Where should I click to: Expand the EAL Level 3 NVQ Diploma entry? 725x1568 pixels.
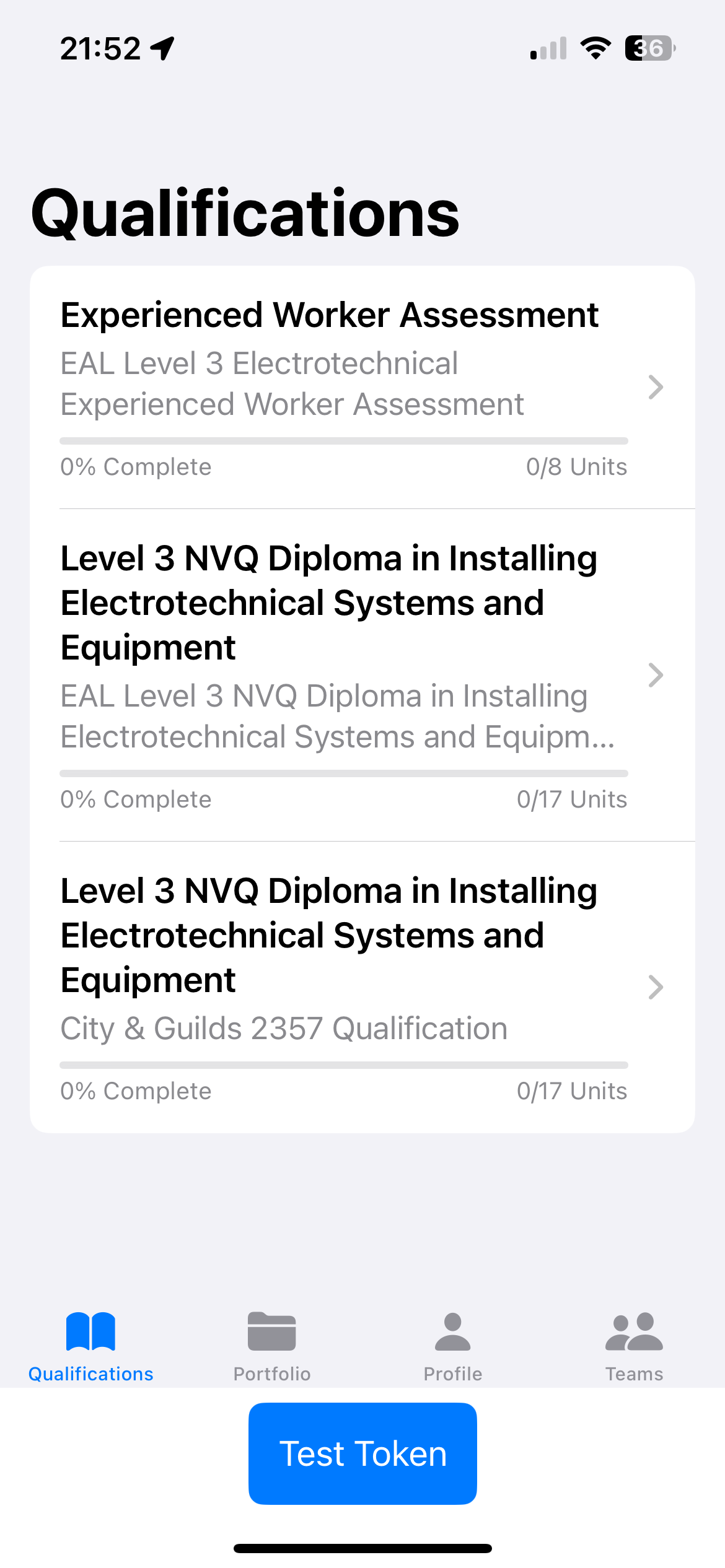coord(656,675)
